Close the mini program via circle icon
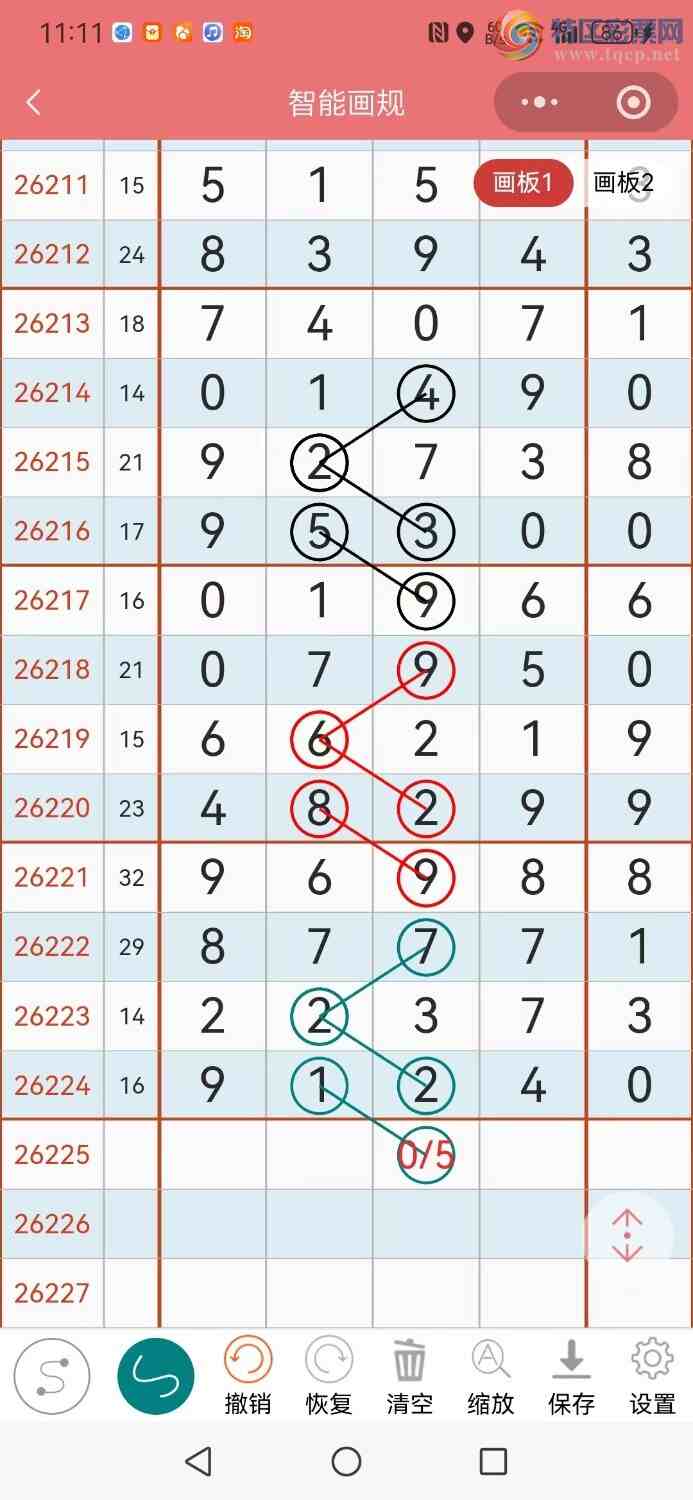 (x=634, y=103)
